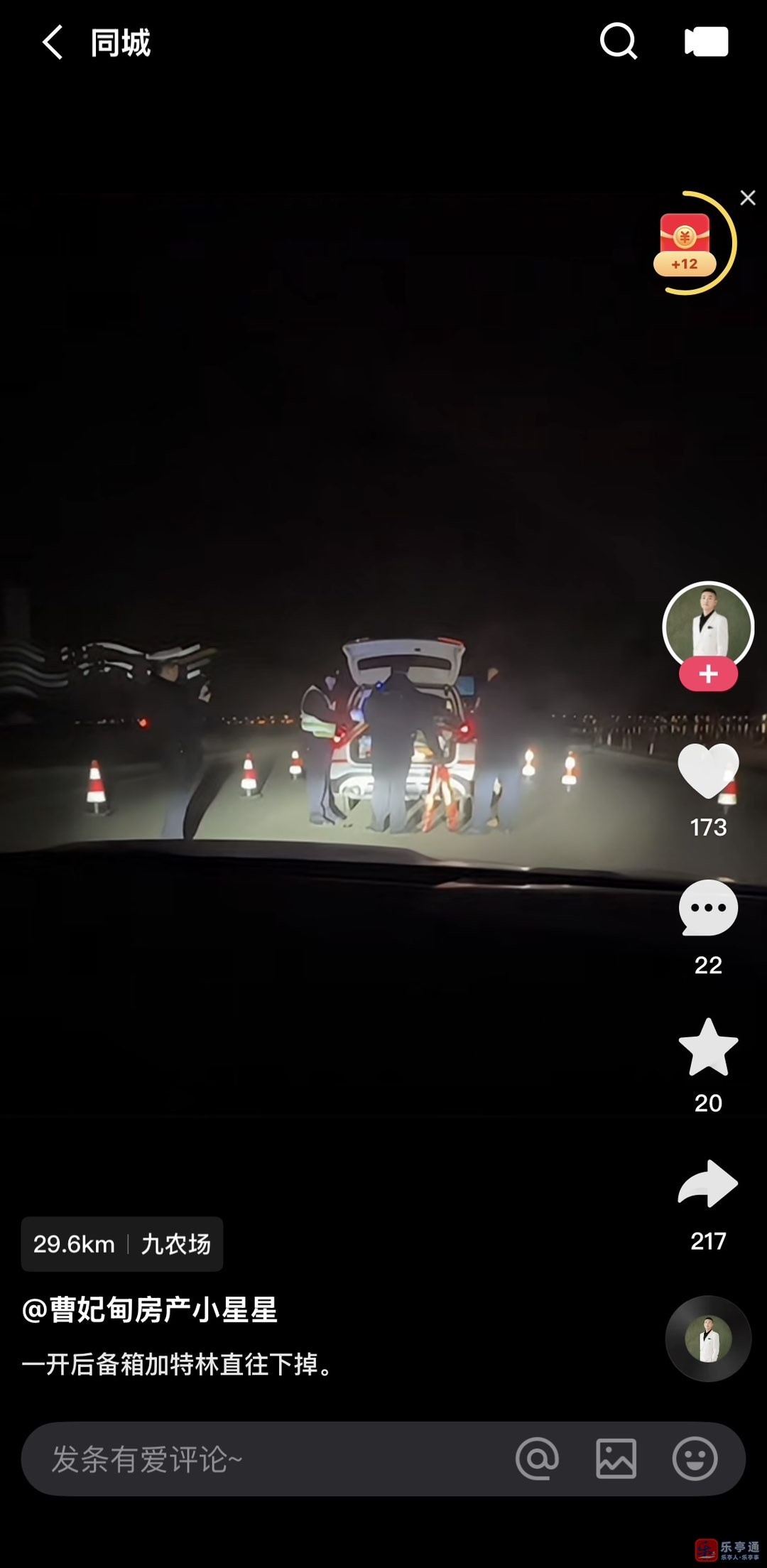Viewport: 767px width, 1568px height.
Task: Dismiss the red envelope widget
Action: pos(748,198)
